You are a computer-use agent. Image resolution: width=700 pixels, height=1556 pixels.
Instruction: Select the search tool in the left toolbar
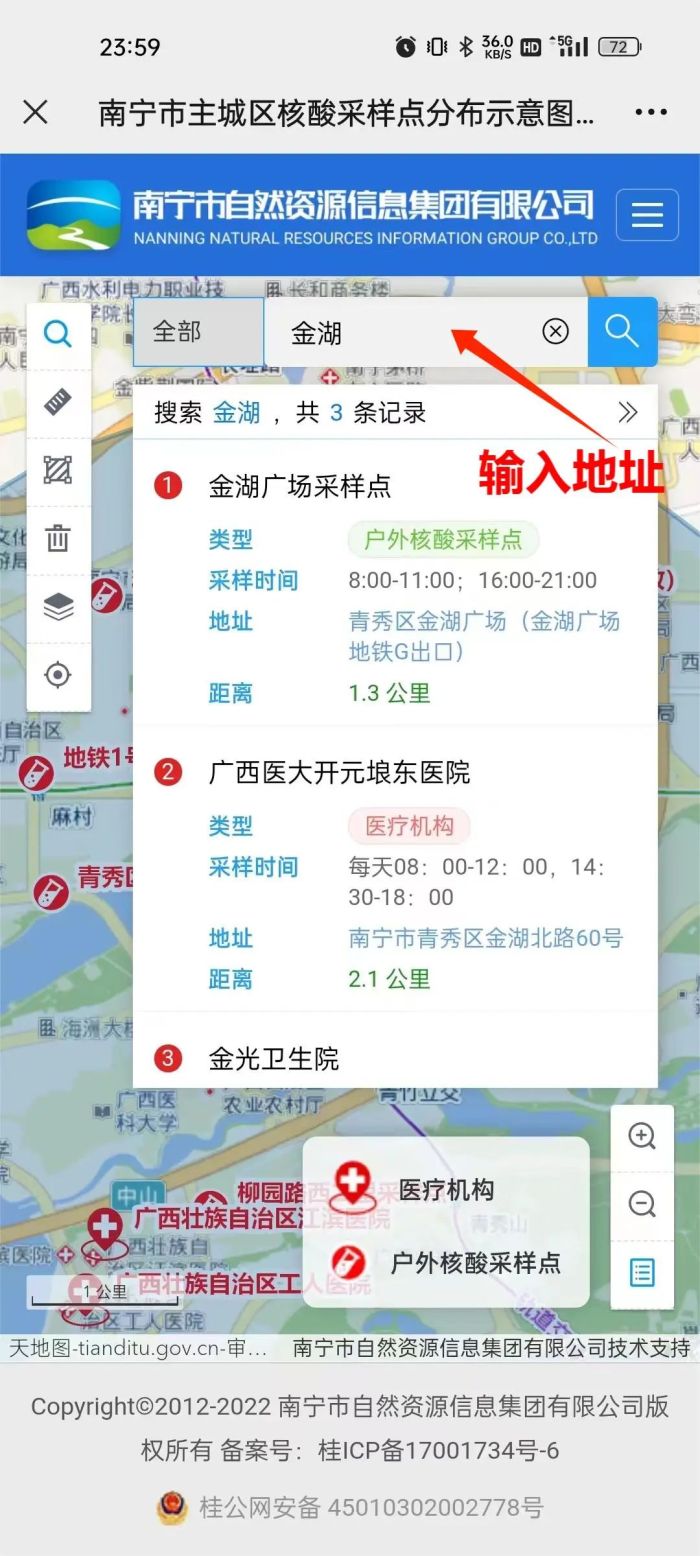point(58,334)
